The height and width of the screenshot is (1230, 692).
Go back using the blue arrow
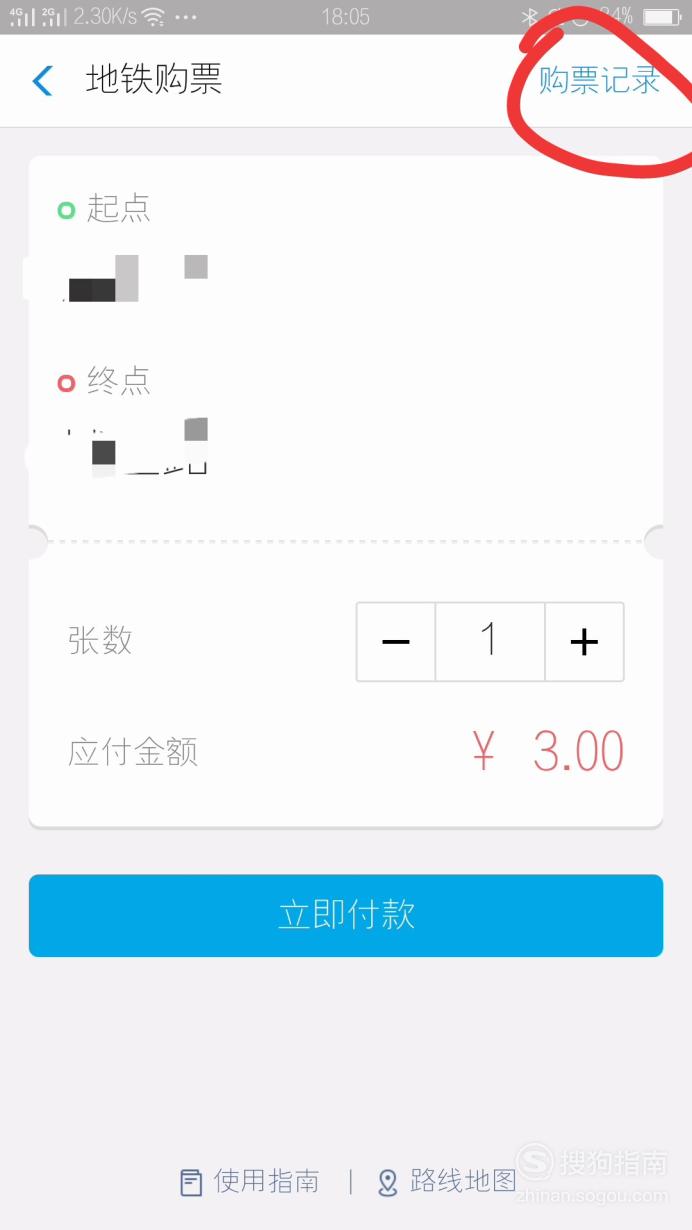[42, 80]
